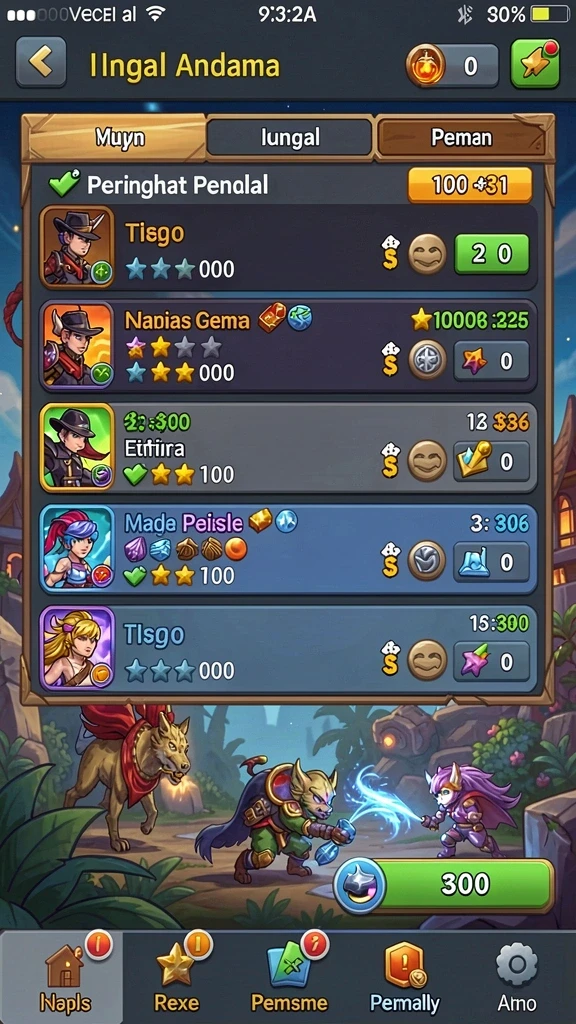The width and height of the screenshot is (576, 1024).
Task: Open the Peman tab
Action: pyautogui.click(x=461, y=138)
